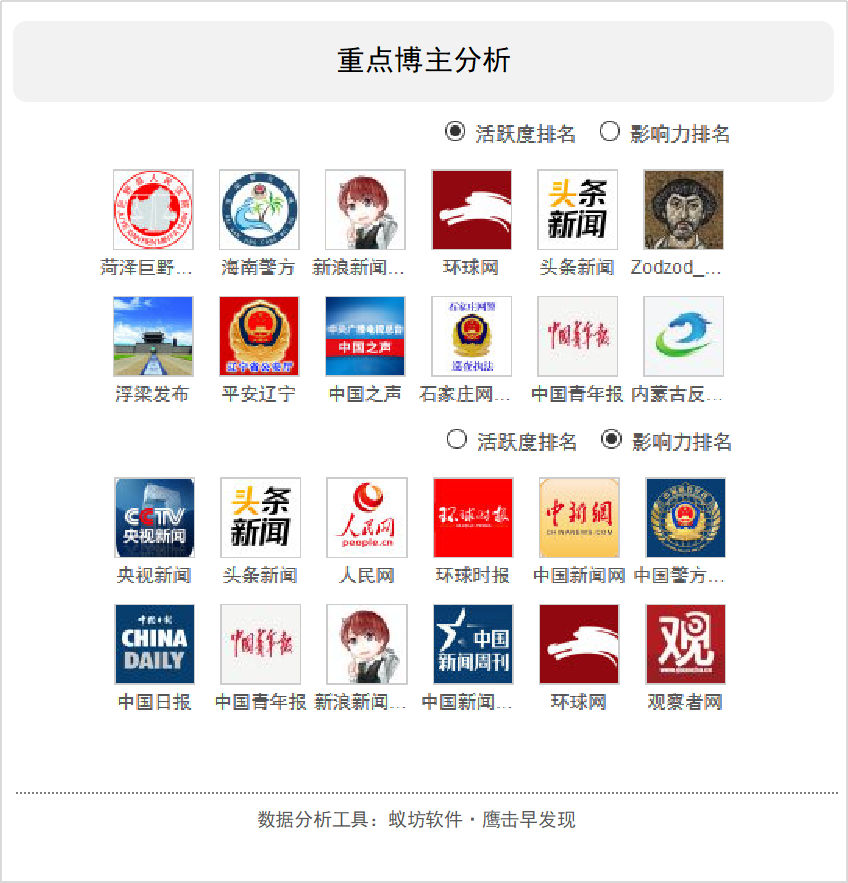Open the 内蒙古反 blogger tile
This screenshot has width=848, height=883.
(683, 336)
